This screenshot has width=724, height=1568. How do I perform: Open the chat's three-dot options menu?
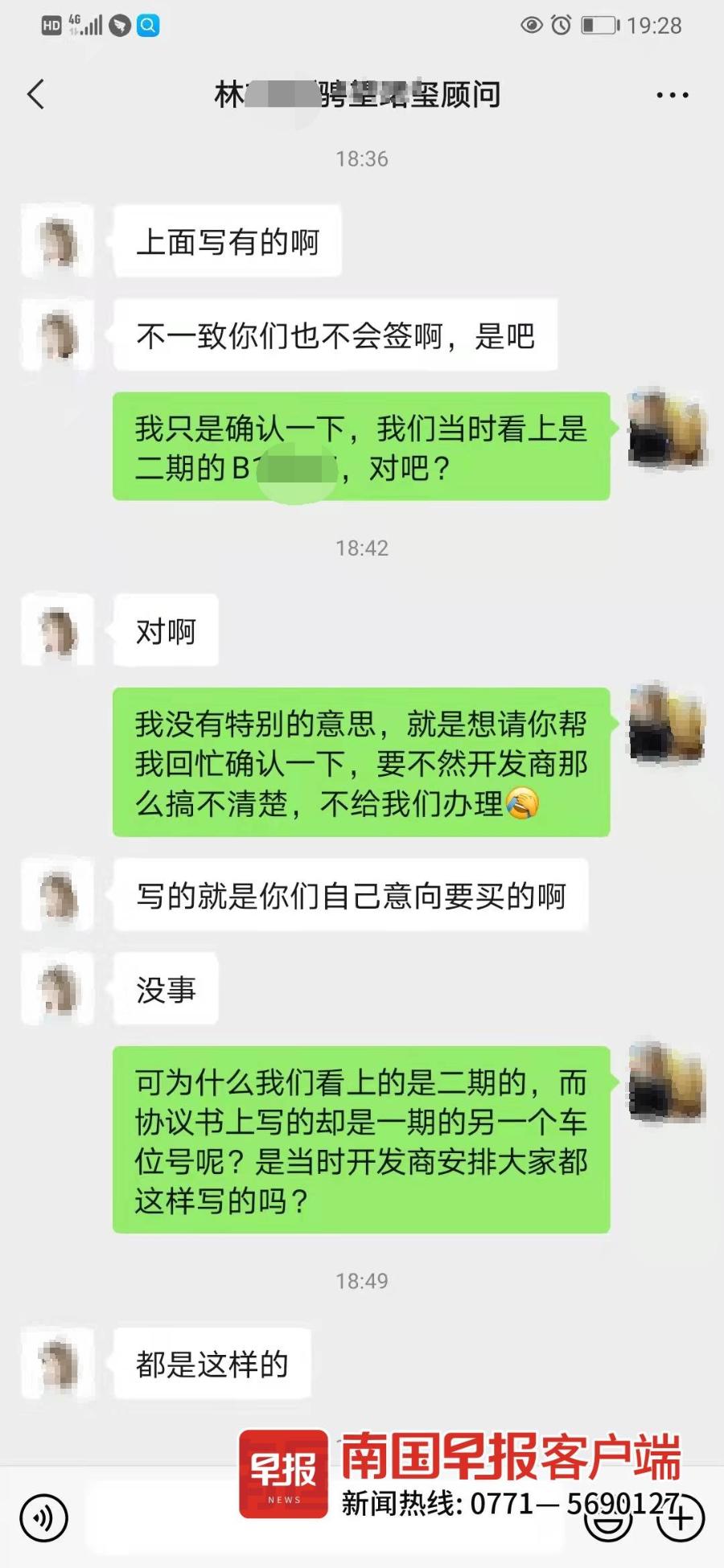point(672,95)
